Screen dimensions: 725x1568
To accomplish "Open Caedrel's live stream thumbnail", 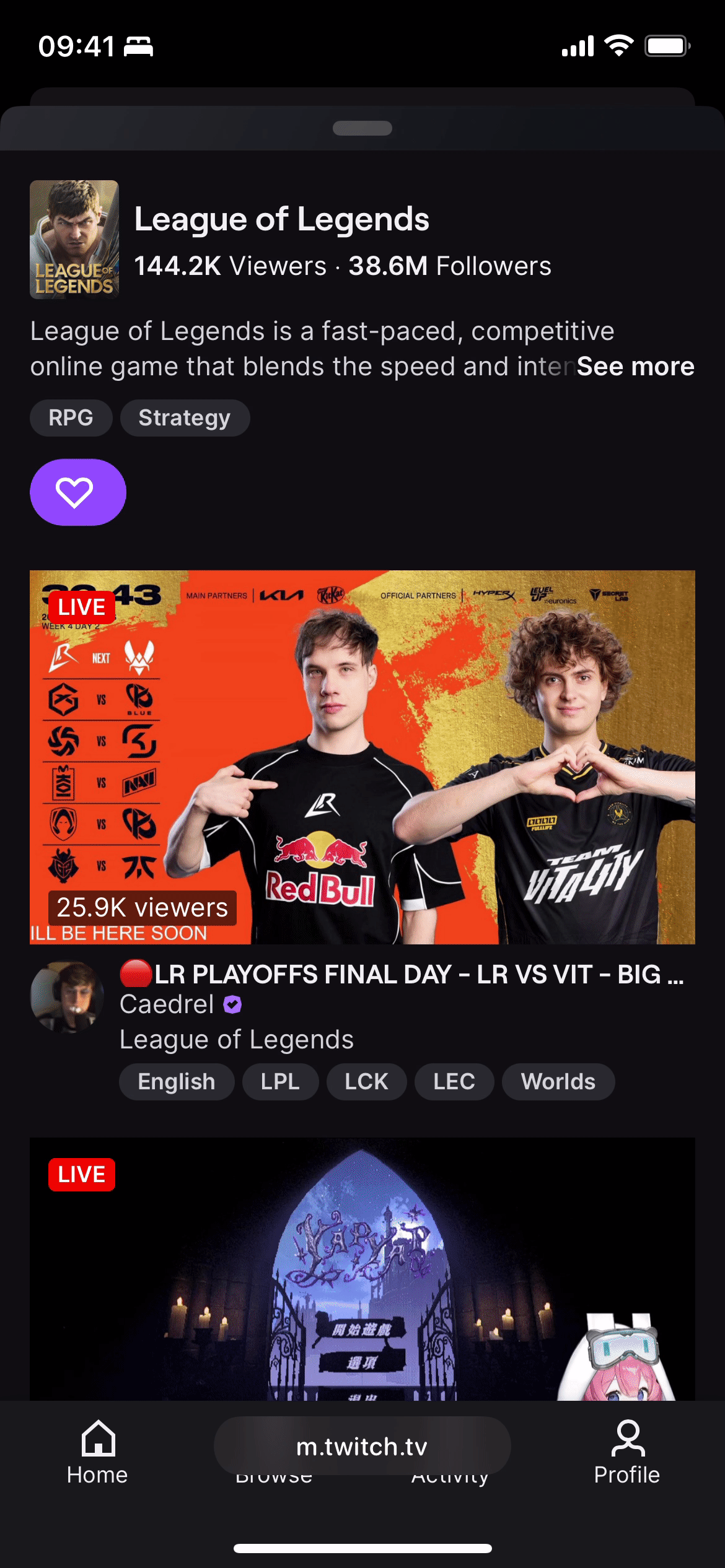I will point(362,757).
